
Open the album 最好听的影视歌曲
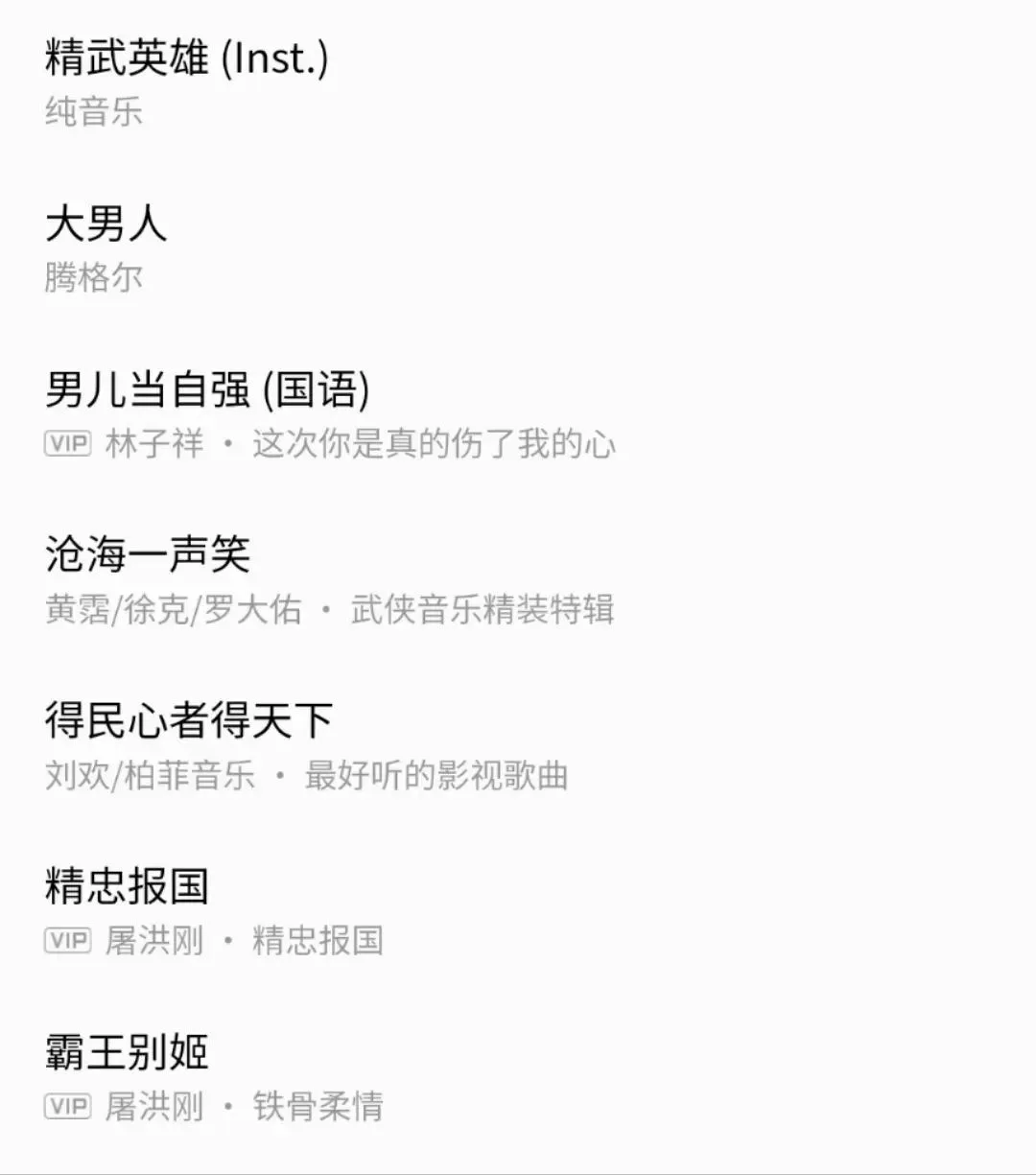(436, 776)
